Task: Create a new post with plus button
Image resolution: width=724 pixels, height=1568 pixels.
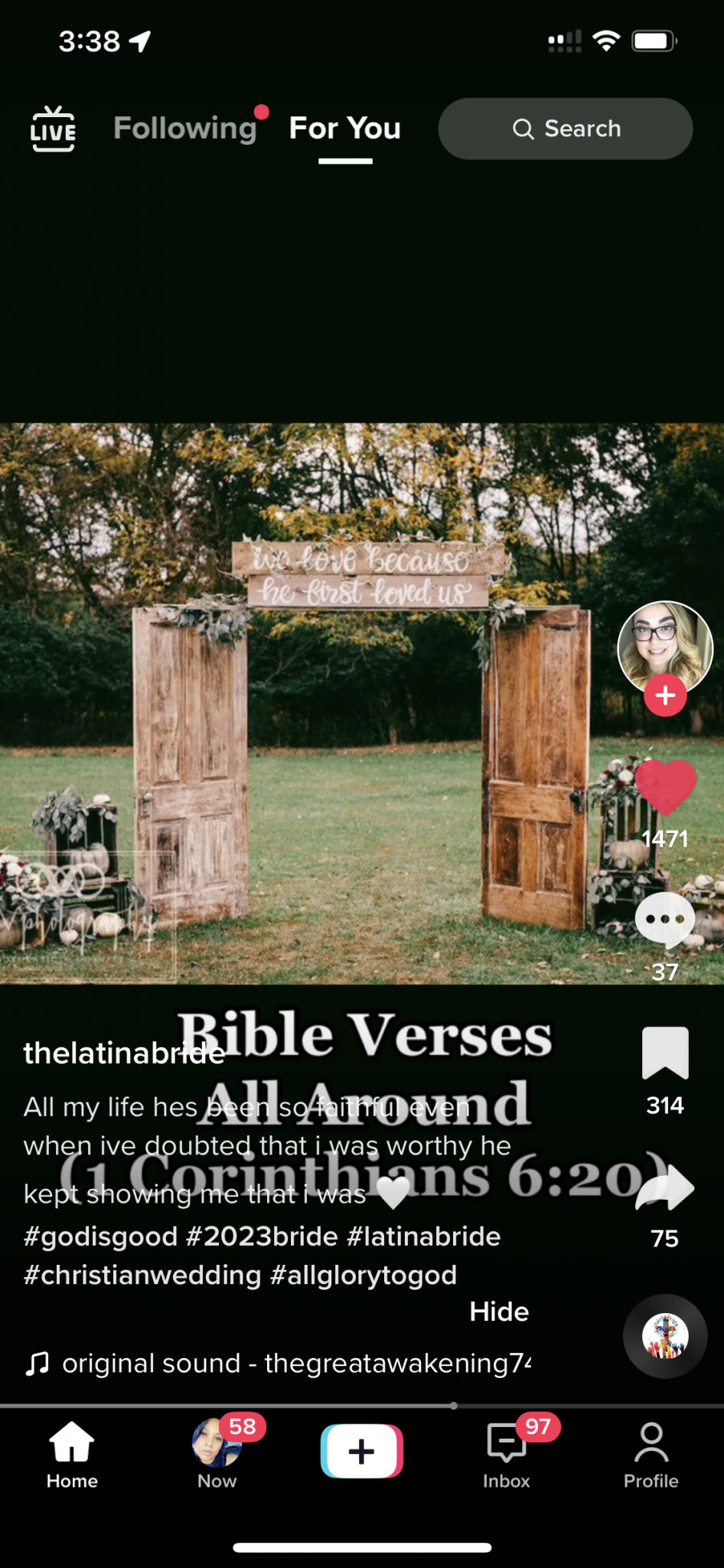Action: pos(362,1451)
